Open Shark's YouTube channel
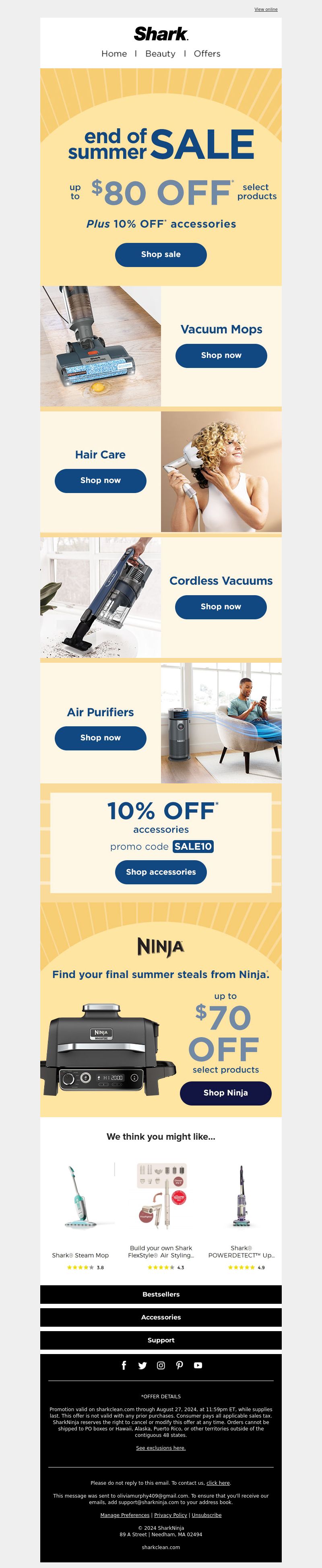The height and width of the screenshot is (1568, 322). pyautogui.click(x=198, y=1365)
